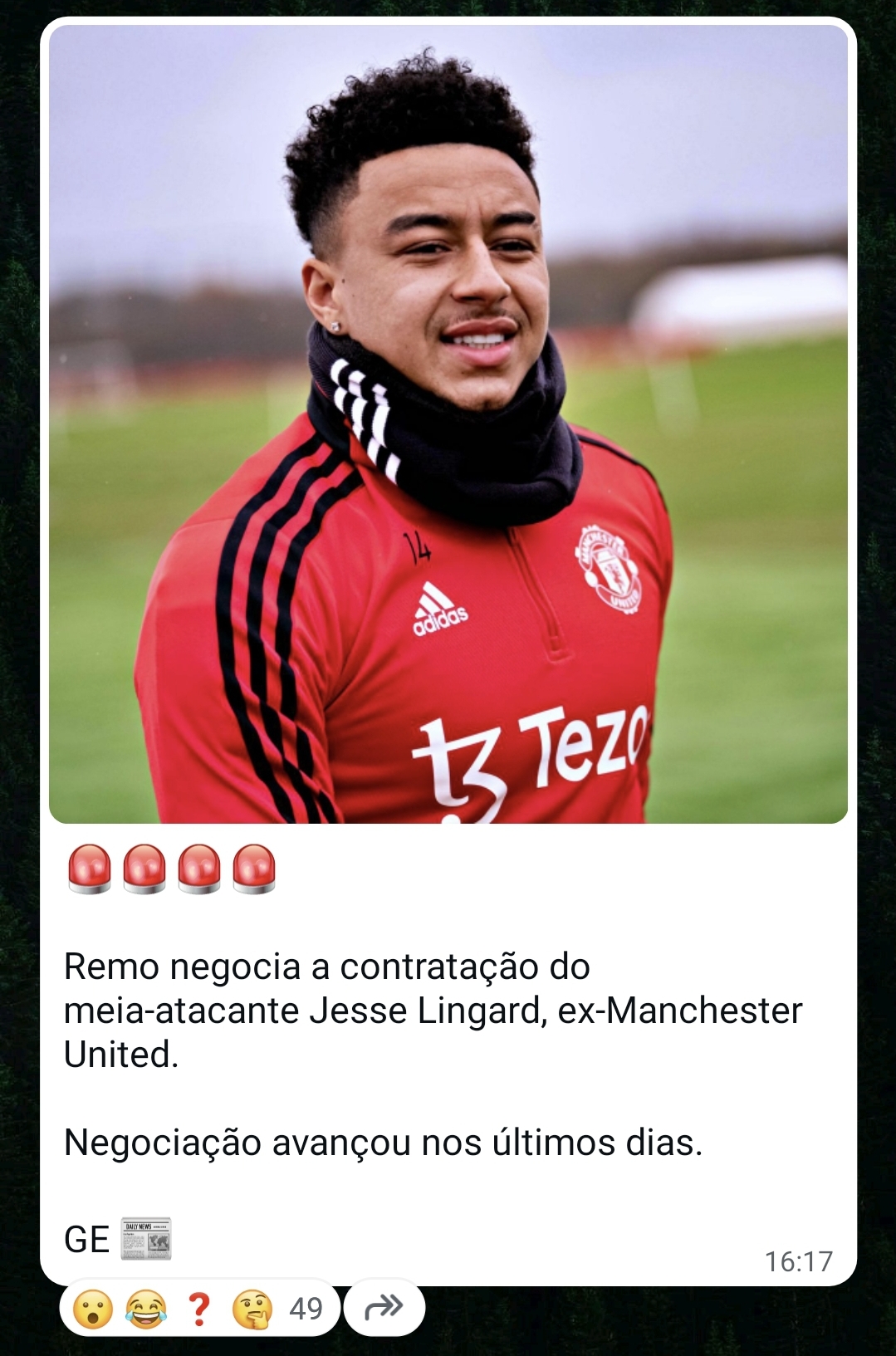This screenshot has width=896, height=1356.
Task: Open the footballer photo in the post
Action: [448, 423]
